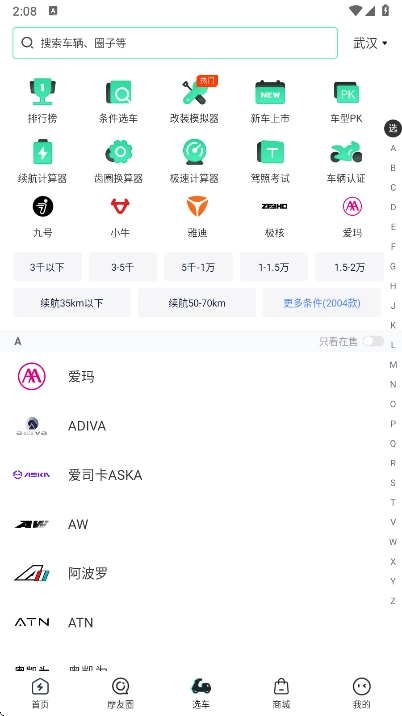Open 更多条件(2004款) filters
This screenshot has width=402, height=716.
pos(322,303)
